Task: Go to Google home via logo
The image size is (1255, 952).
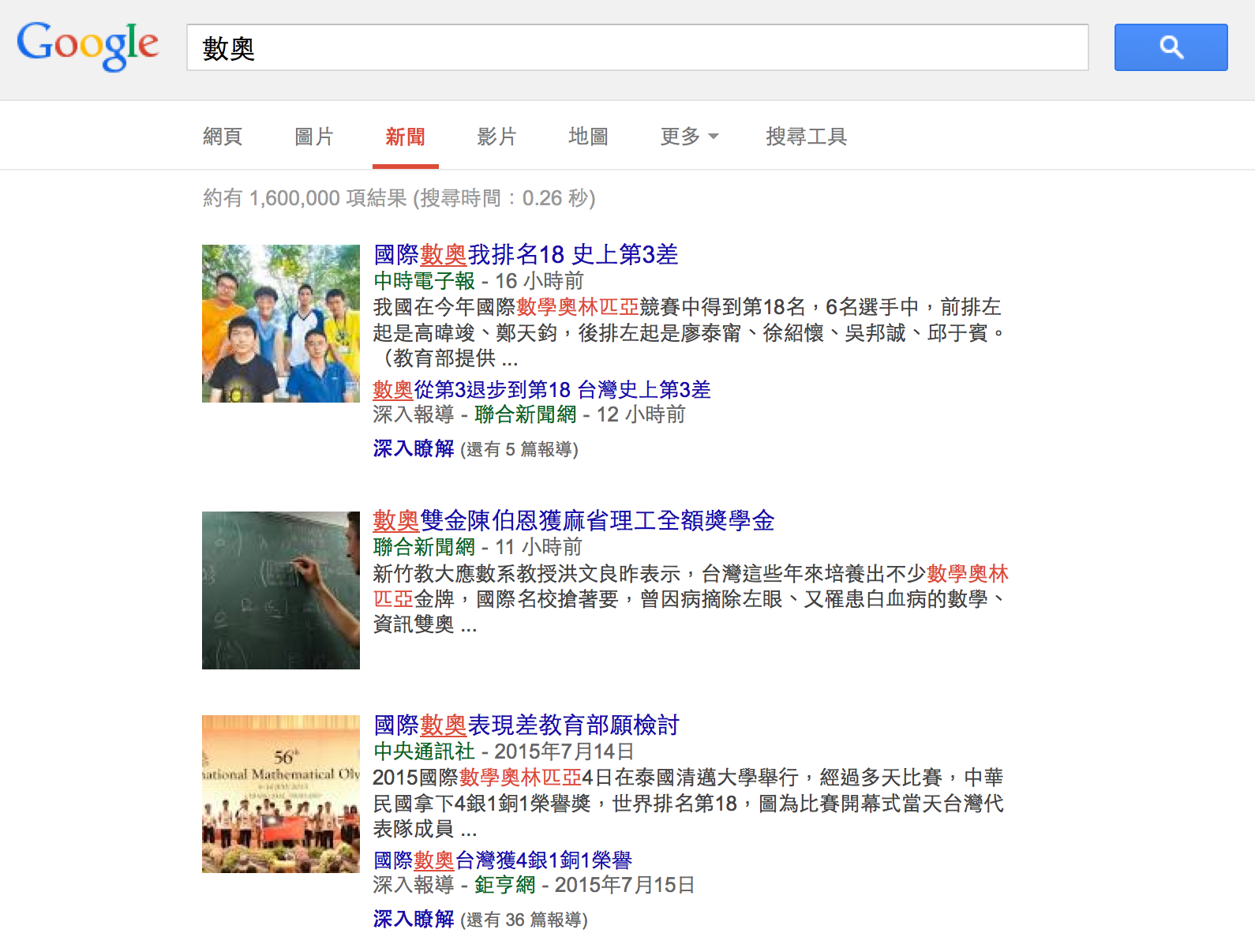Action: point(88,45)
